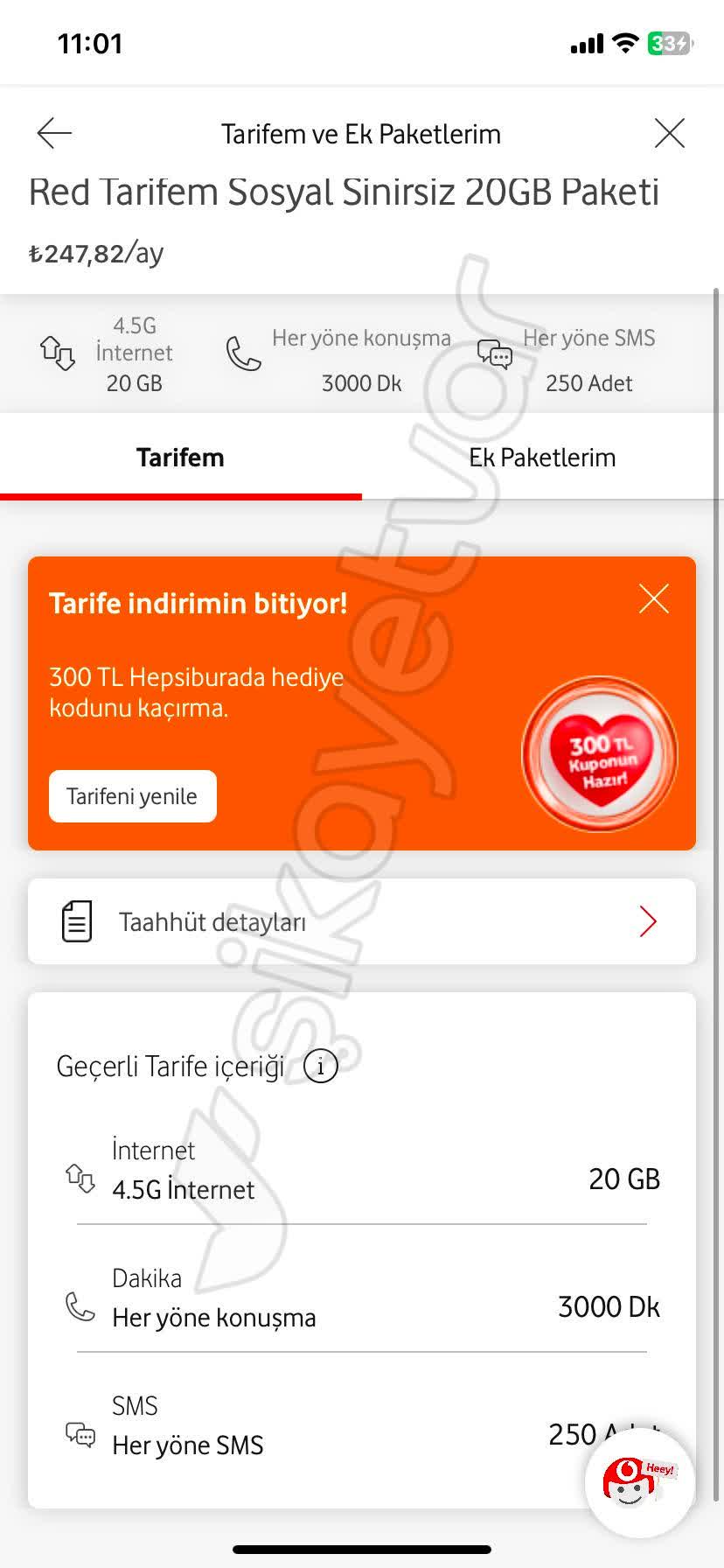Tap the İnternet icon in the tariff contents list

[x=81, y=1178]
